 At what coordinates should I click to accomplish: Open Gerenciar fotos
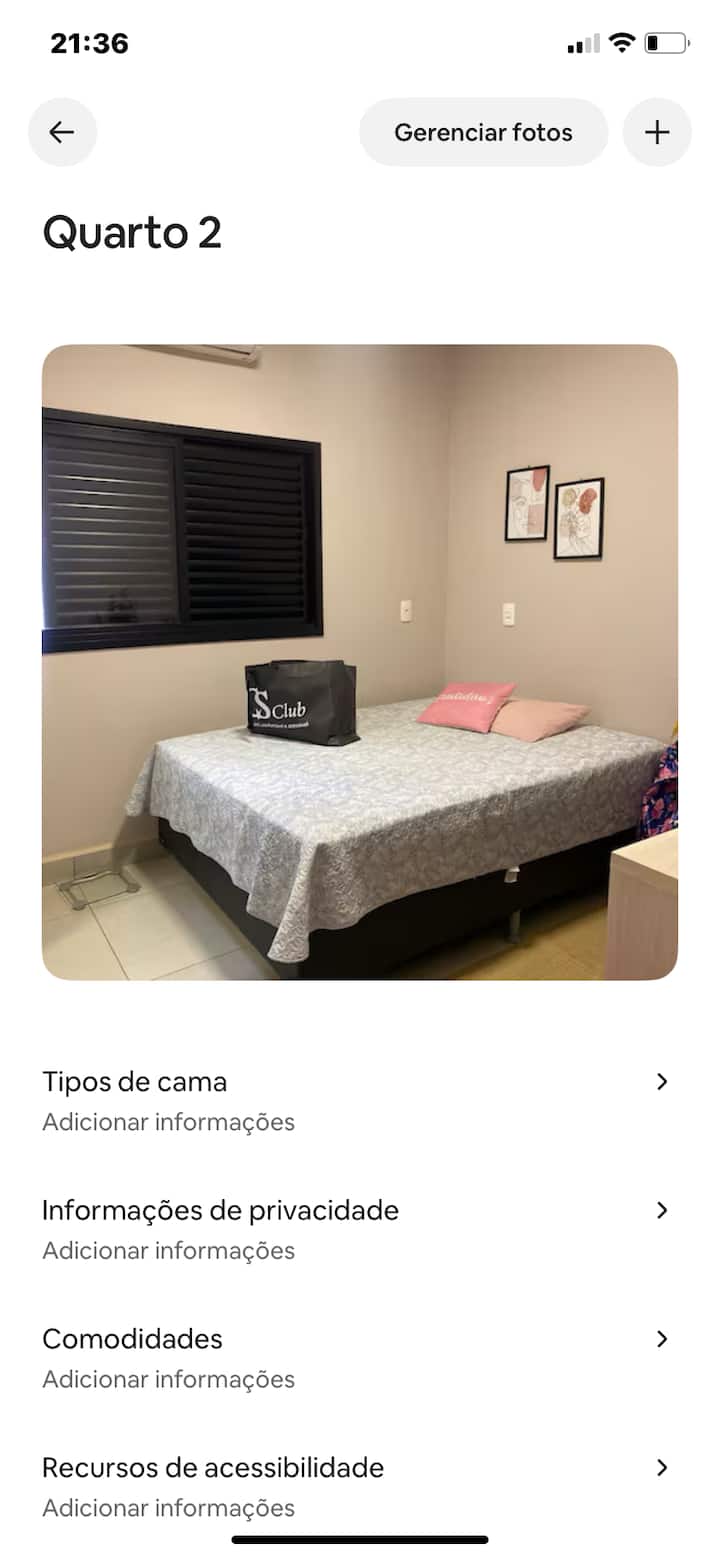click(x=483, y=132)
